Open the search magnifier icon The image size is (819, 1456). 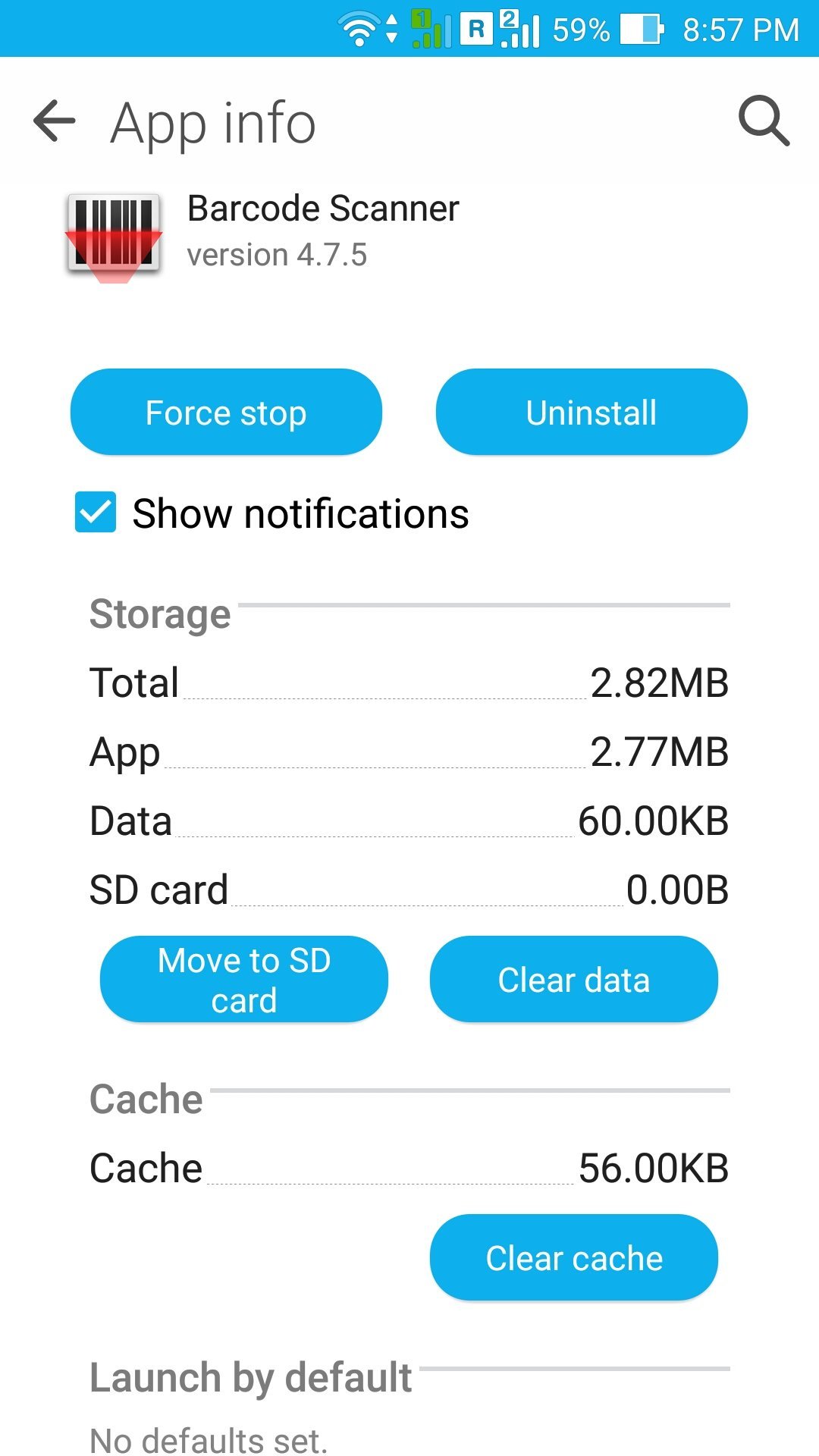click(764, 121)
